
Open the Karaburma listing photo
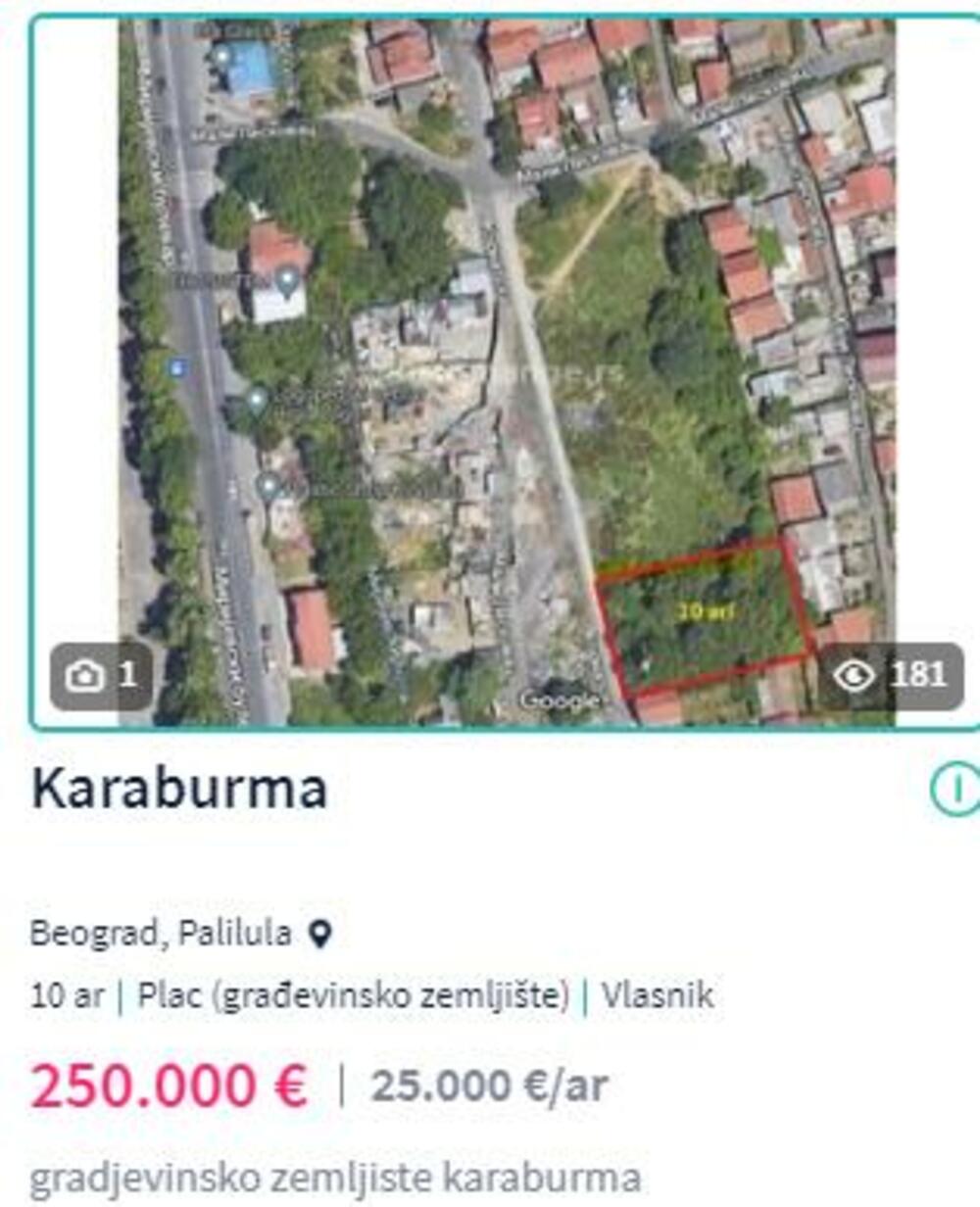pyautogui.click(x=505, y=372)
